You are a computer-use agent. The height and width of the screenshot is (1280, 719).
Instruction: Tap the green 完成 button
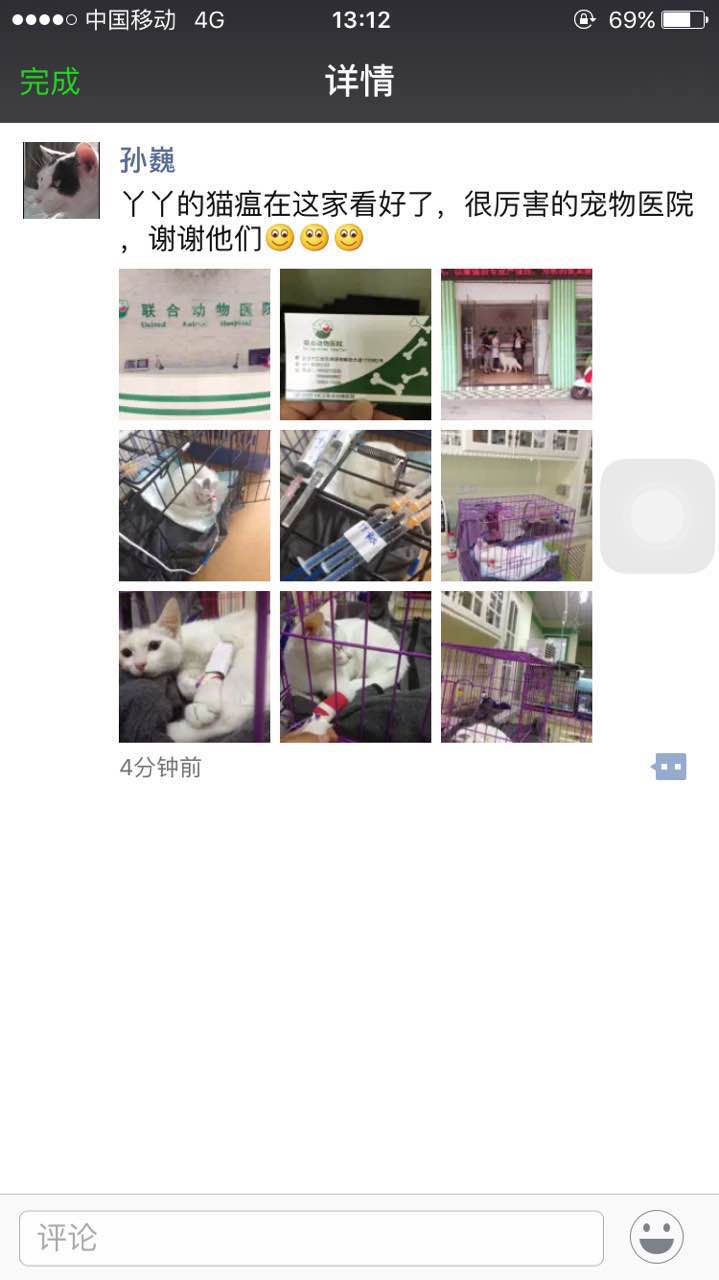click(49, 81)
